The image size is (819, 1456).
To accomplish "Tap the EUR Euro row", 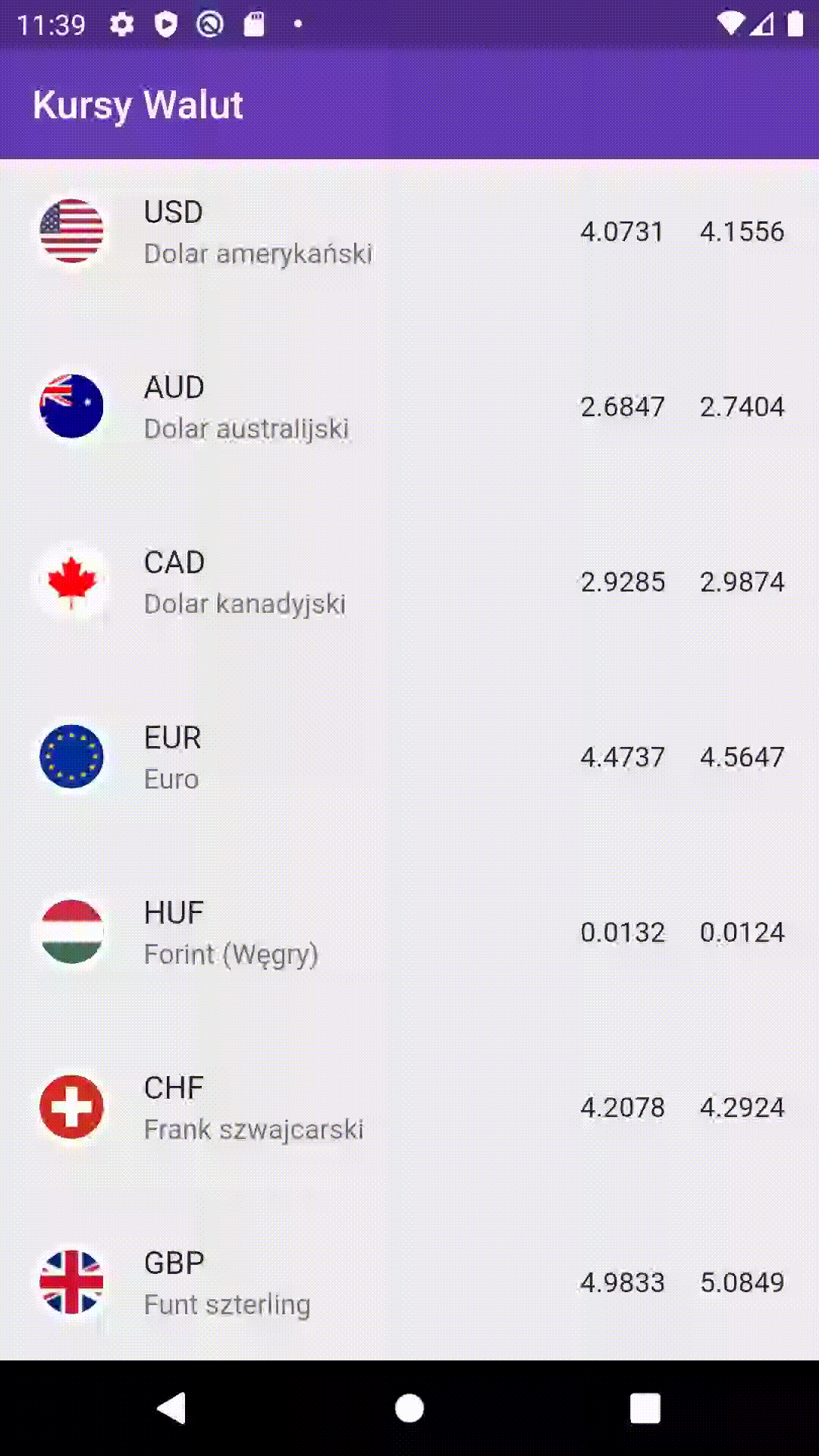I will point(409,757).
